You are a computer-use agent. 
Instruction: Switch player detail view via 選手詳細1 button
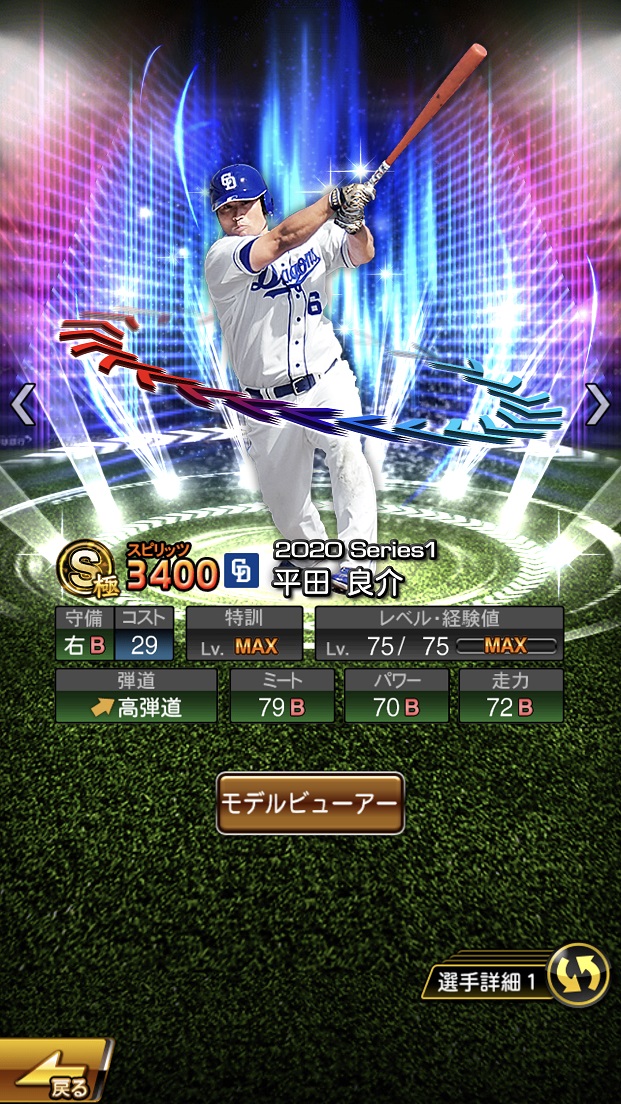pos(520,980)
